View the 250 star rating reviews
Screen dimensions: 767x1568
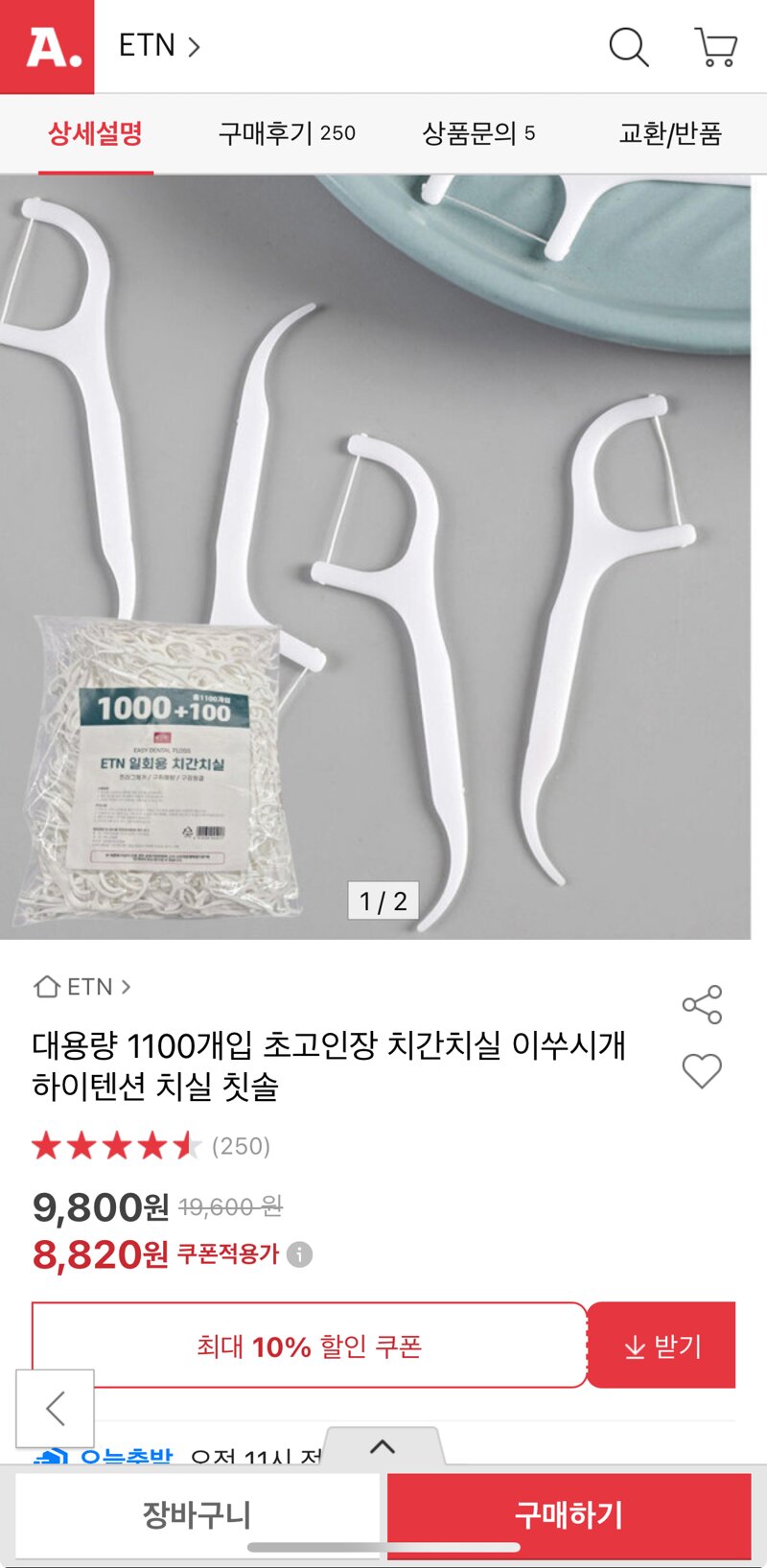[x=151, y=1146]
